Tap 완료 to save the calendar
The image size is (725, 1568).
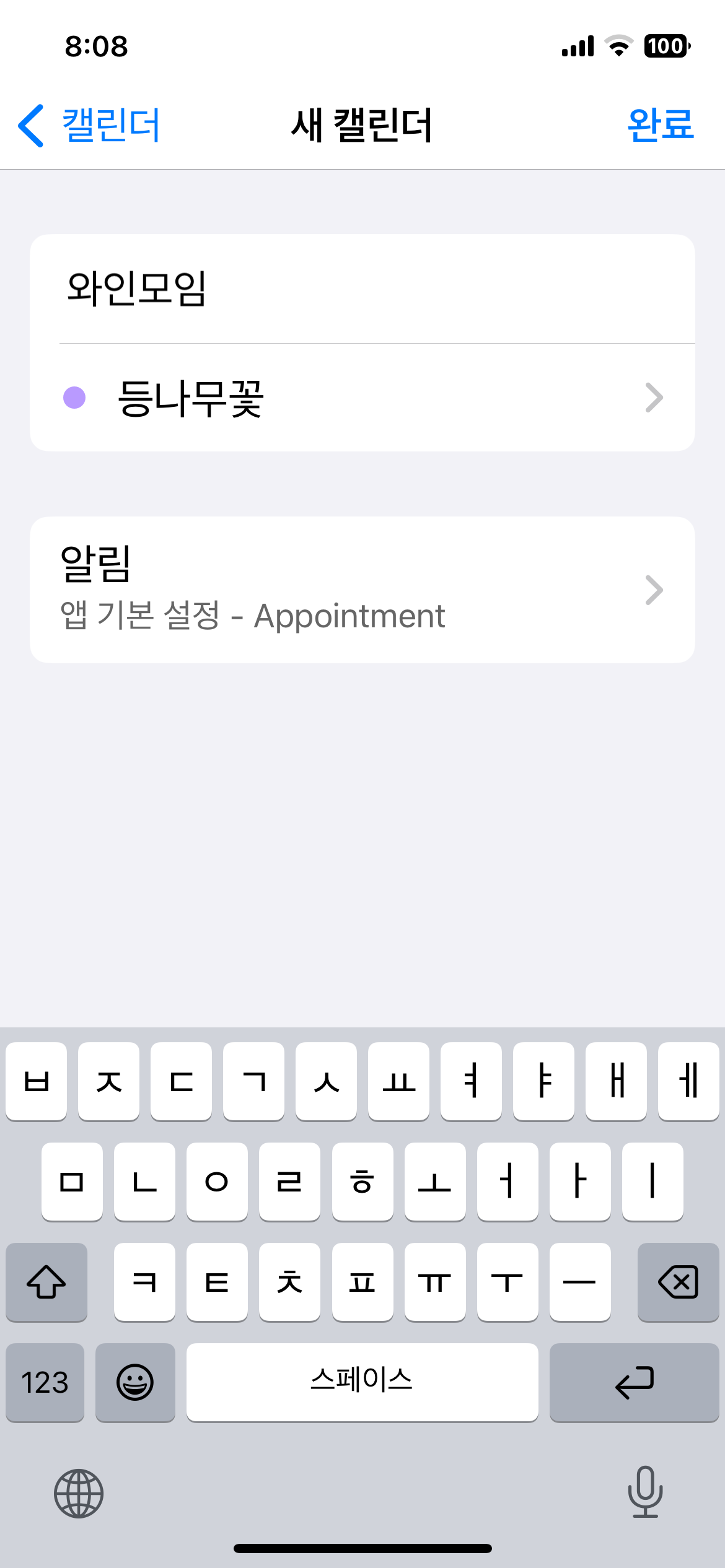coord(660,125)
